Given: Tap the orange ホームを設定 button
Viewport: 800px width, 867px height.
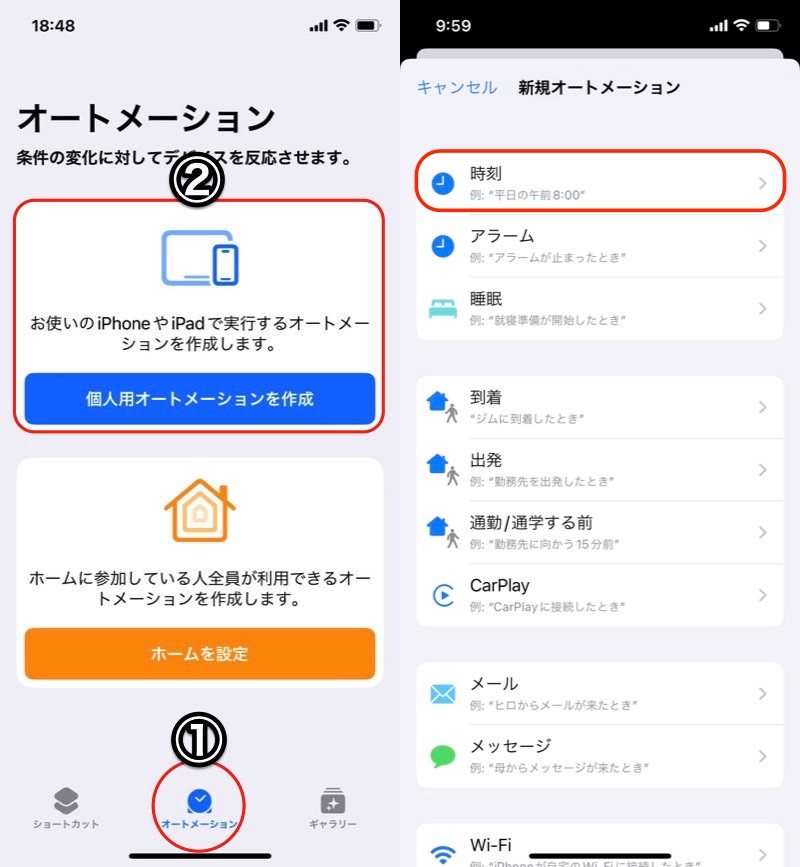Looking at the screenshot, I should [x=200, y=654].
